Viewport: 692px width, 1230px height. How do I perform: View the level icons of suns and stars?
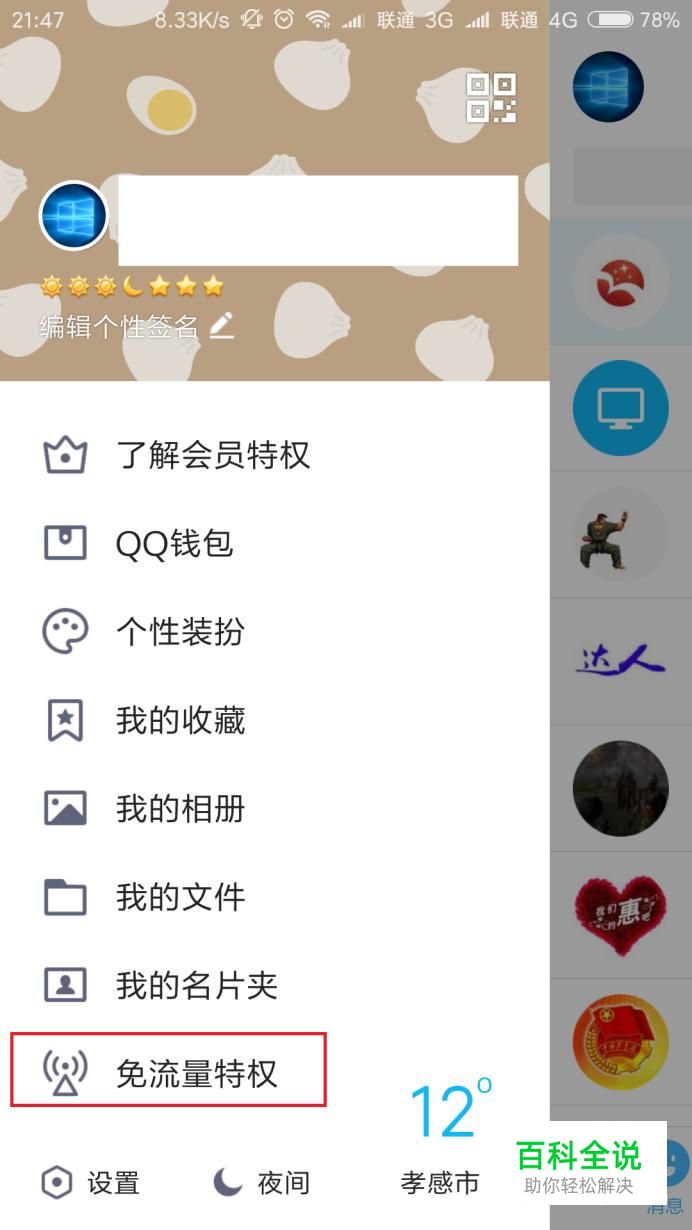(131, 287)
